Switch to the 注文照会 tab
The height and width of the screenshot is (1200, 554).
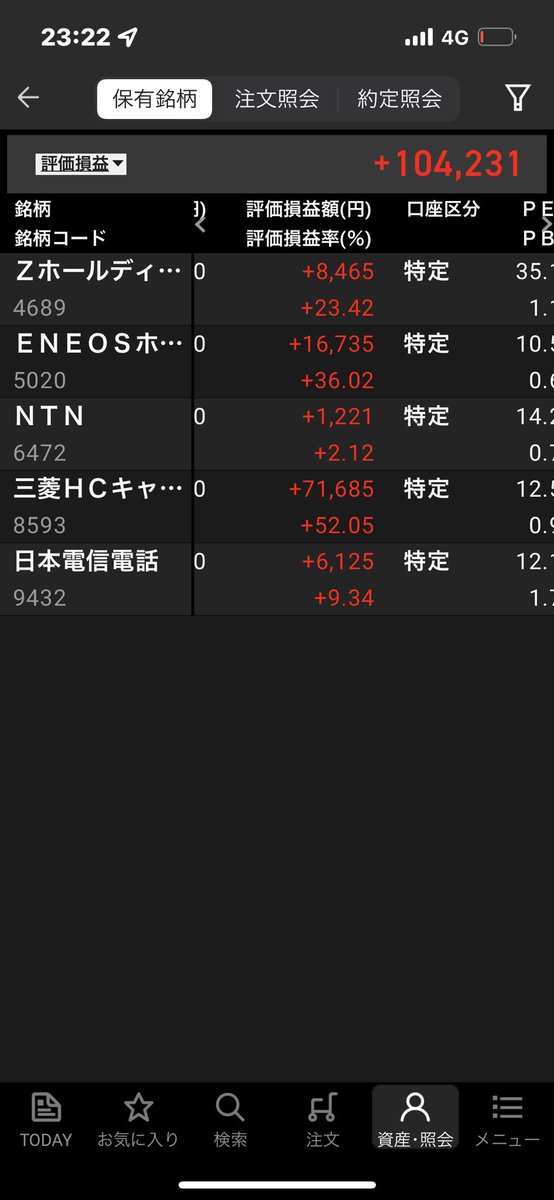[x=277, y=99]
